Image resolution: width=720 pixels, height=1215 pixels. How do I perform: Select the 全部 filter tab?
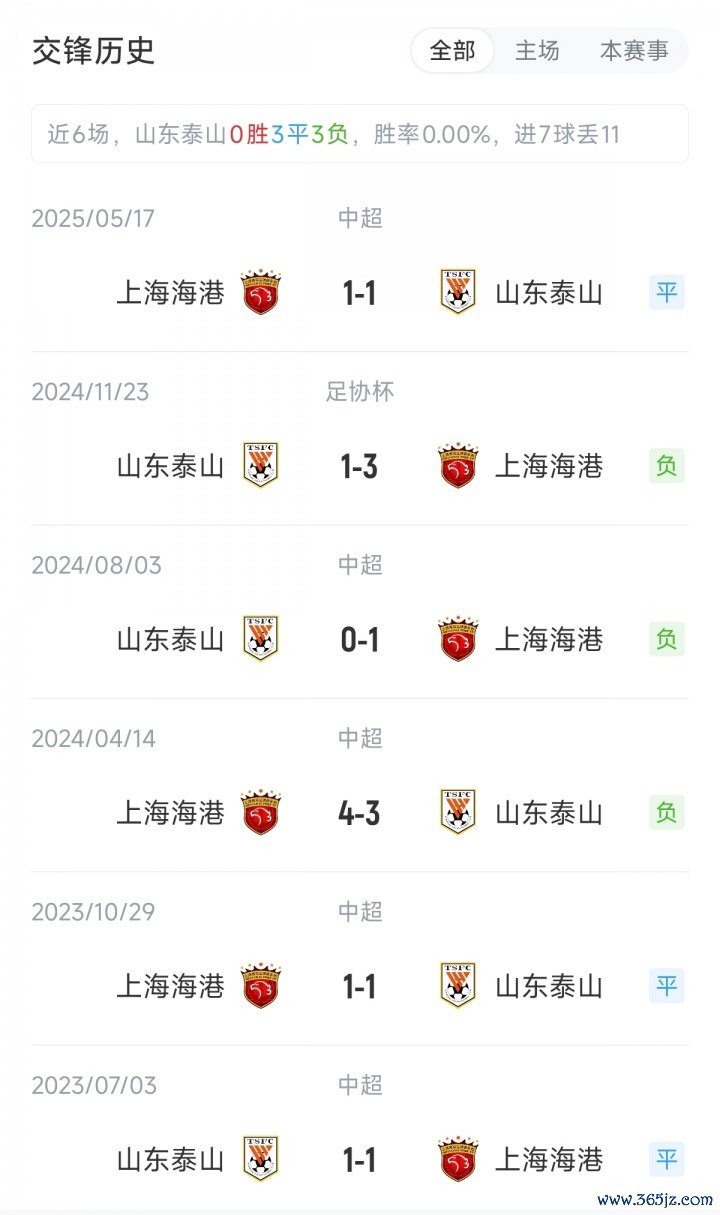tap(452, 51)
